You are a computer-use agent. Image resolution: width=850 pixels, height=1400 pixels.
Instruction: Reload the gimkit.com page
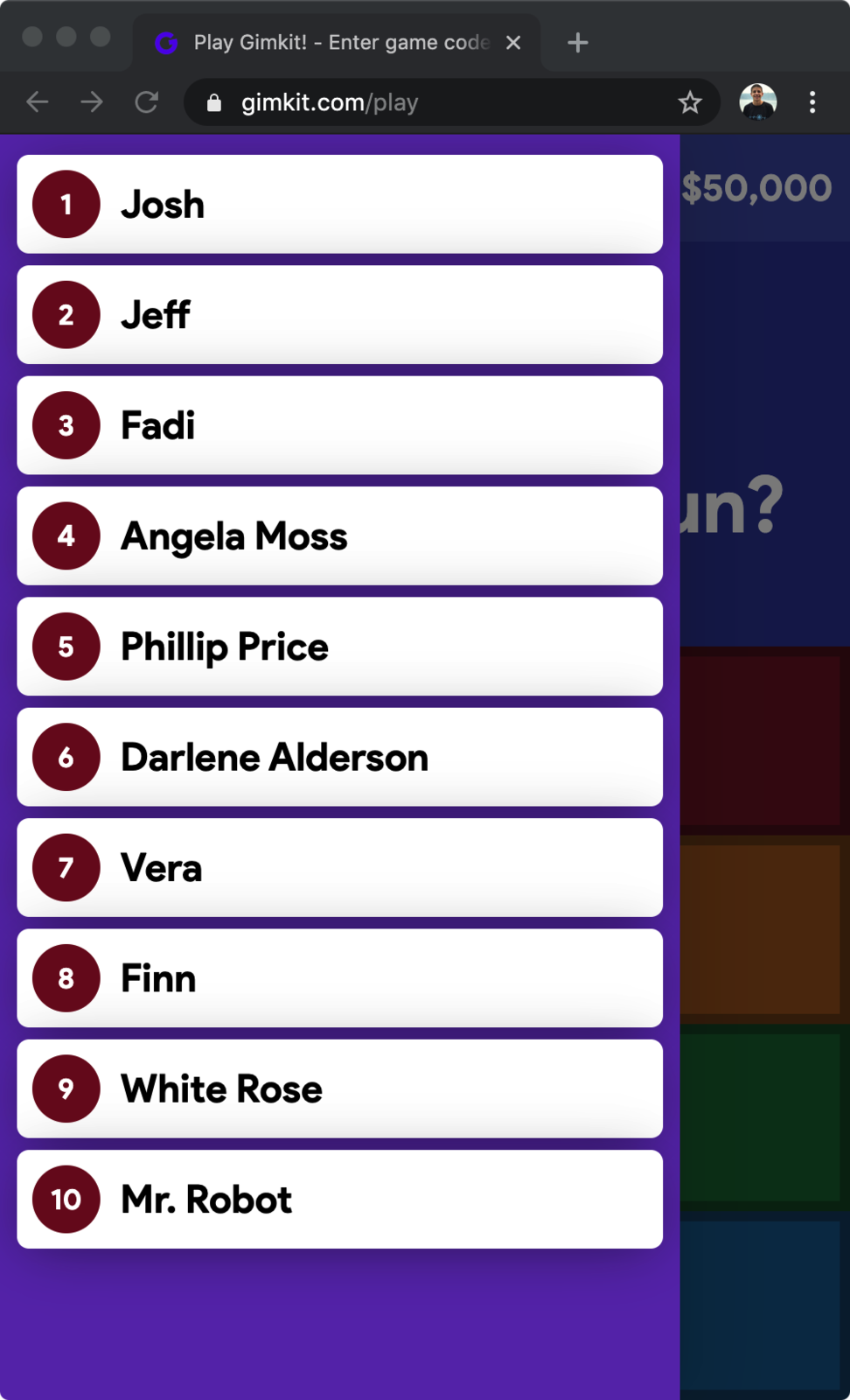[146, 102]
